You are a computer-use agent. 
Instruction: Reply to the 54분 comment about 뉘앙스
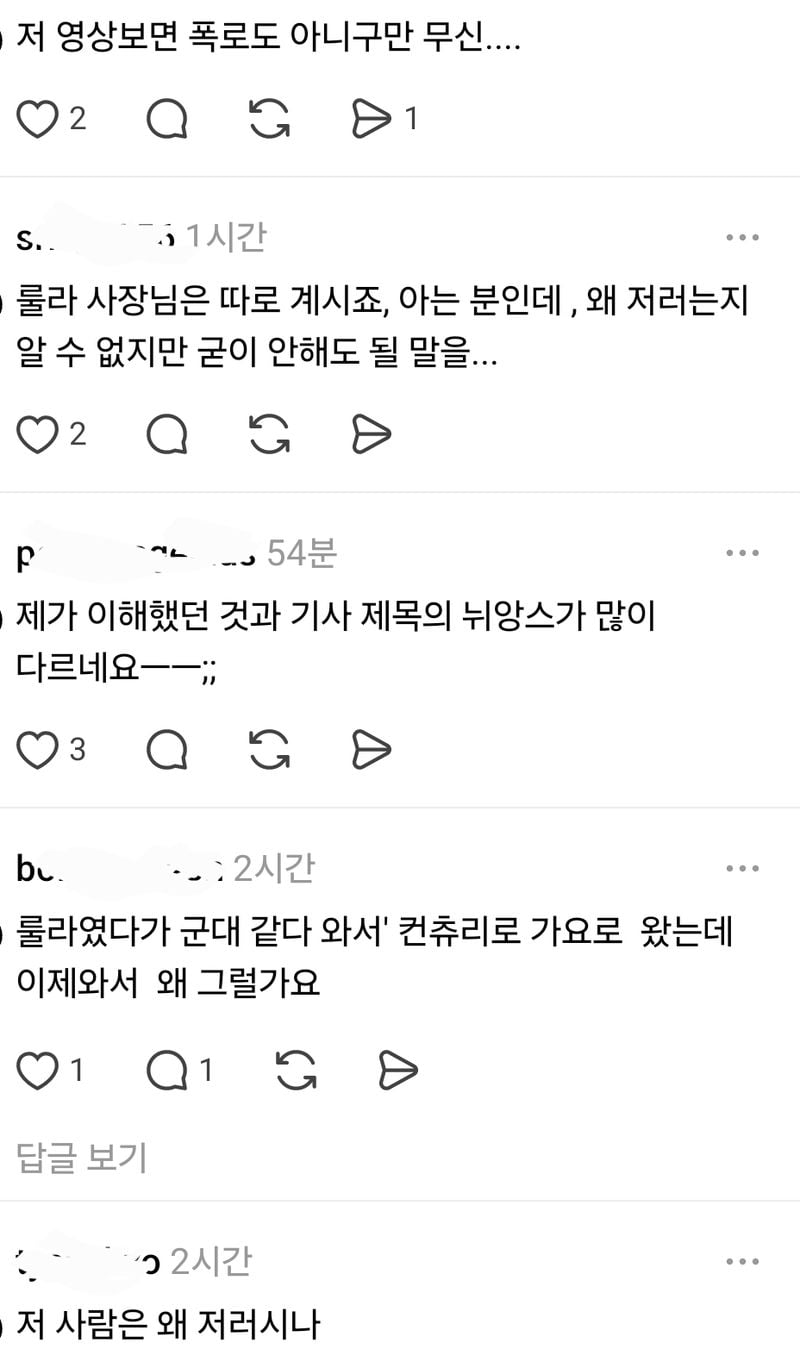pyautogui.click(x=167, y=750)
